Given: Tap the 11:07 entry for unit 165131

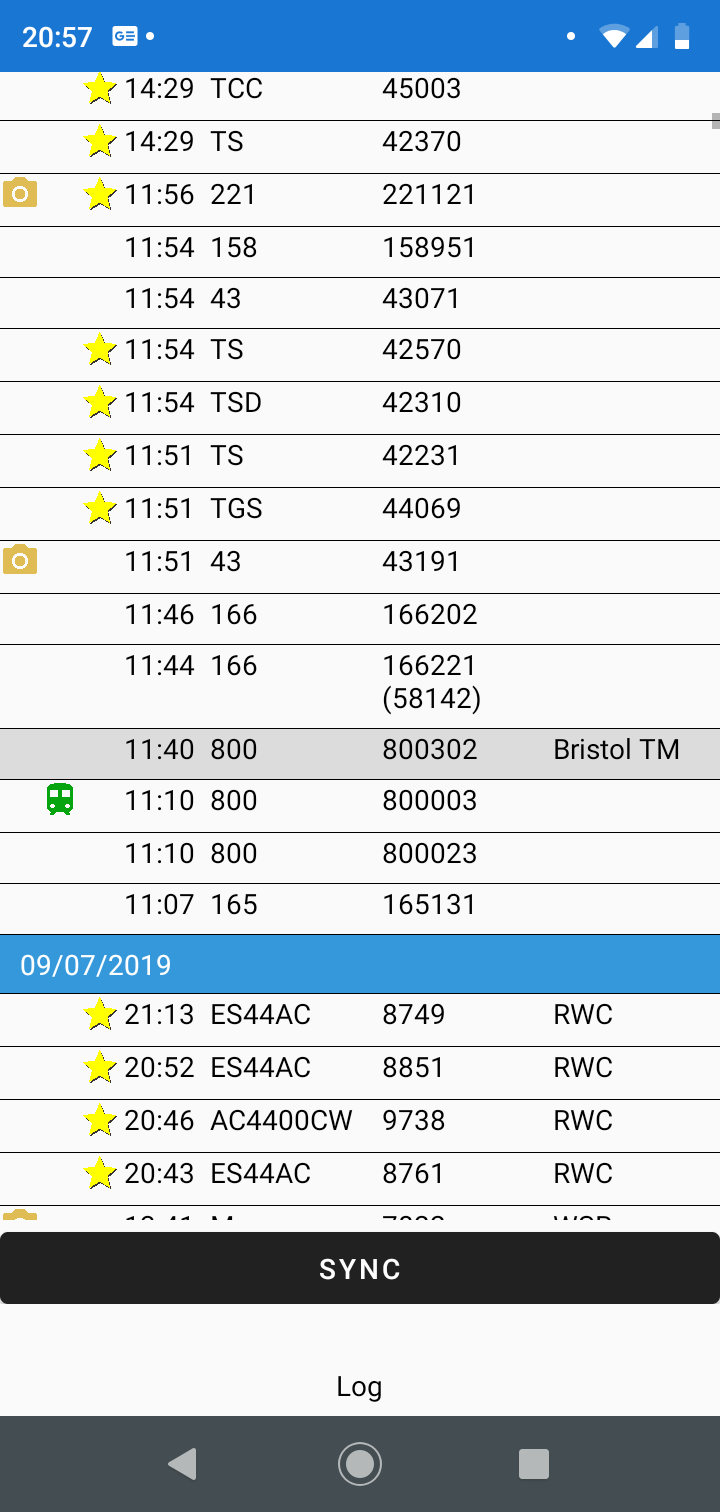Looking at the screenshot, I should click(360, 904).
